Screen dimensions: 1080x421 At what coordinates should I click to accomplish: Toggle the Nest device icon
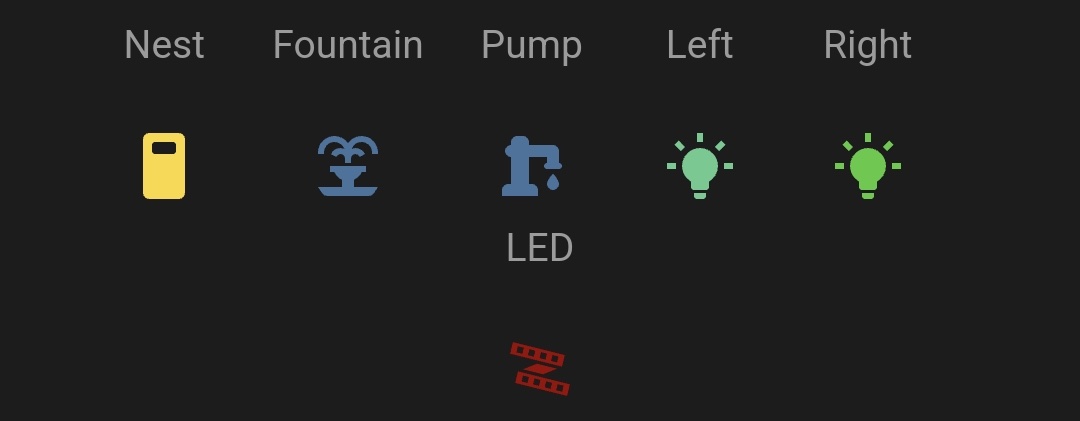click(164, 166)
